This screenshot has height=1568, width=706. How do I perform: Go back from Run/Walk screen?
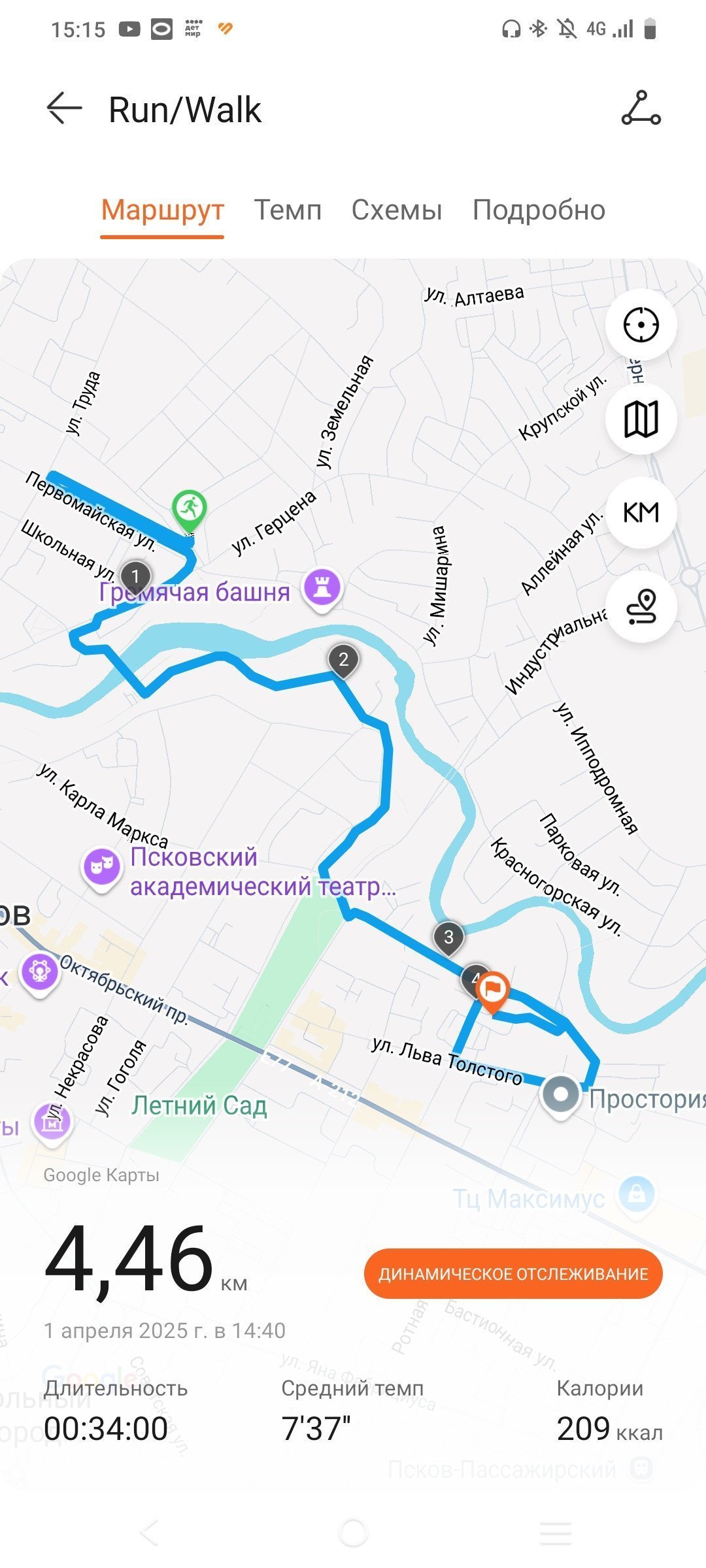(x=64, y=108)
